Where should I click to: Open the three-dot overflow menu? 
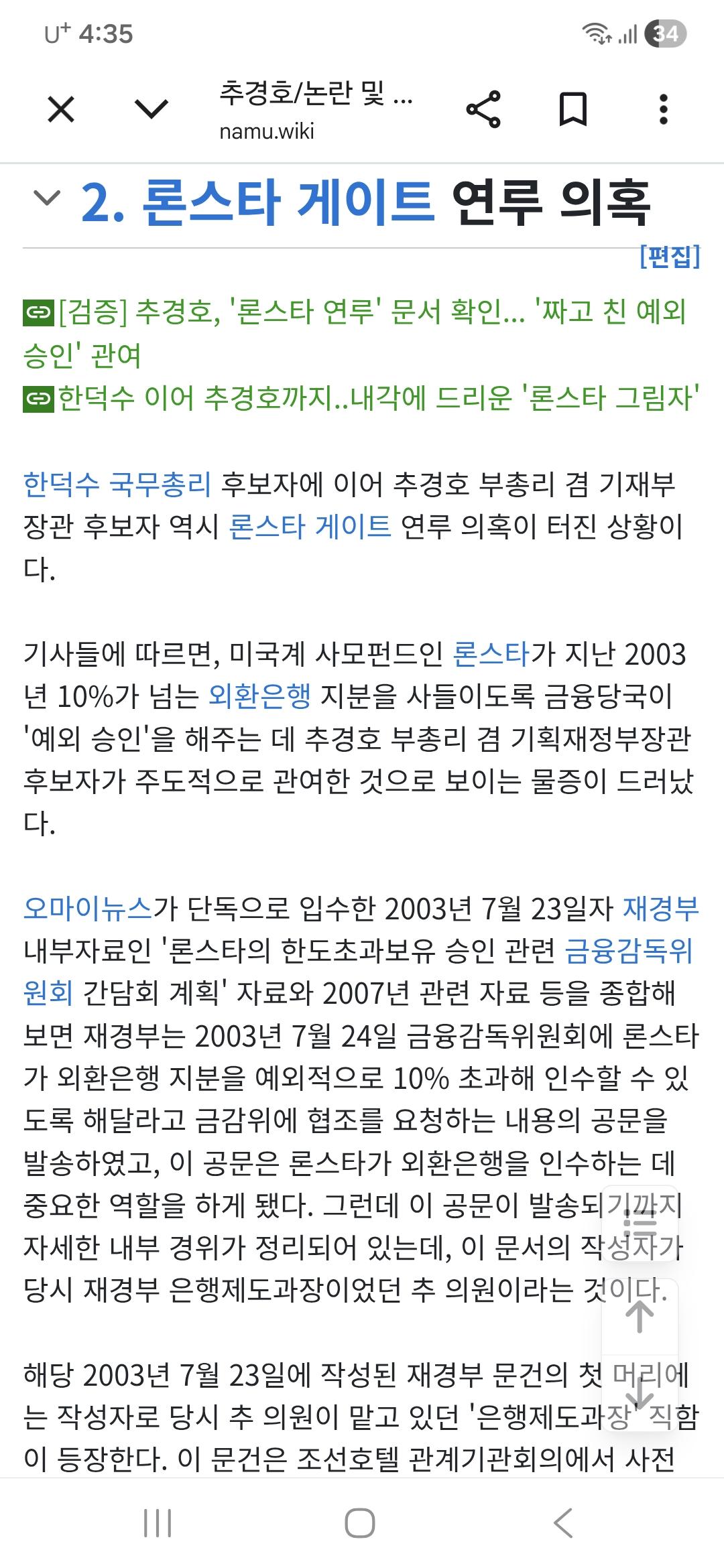(664, 109)
